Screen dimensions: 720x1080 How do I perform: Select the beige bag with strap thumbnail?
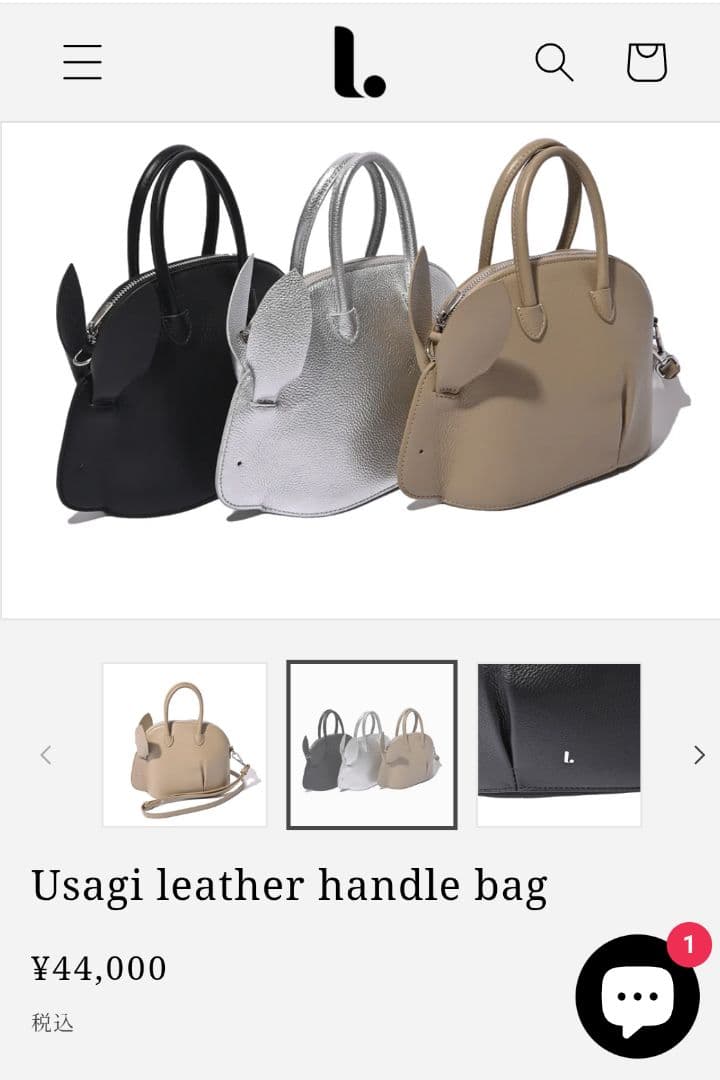click(x=185, y=745)
